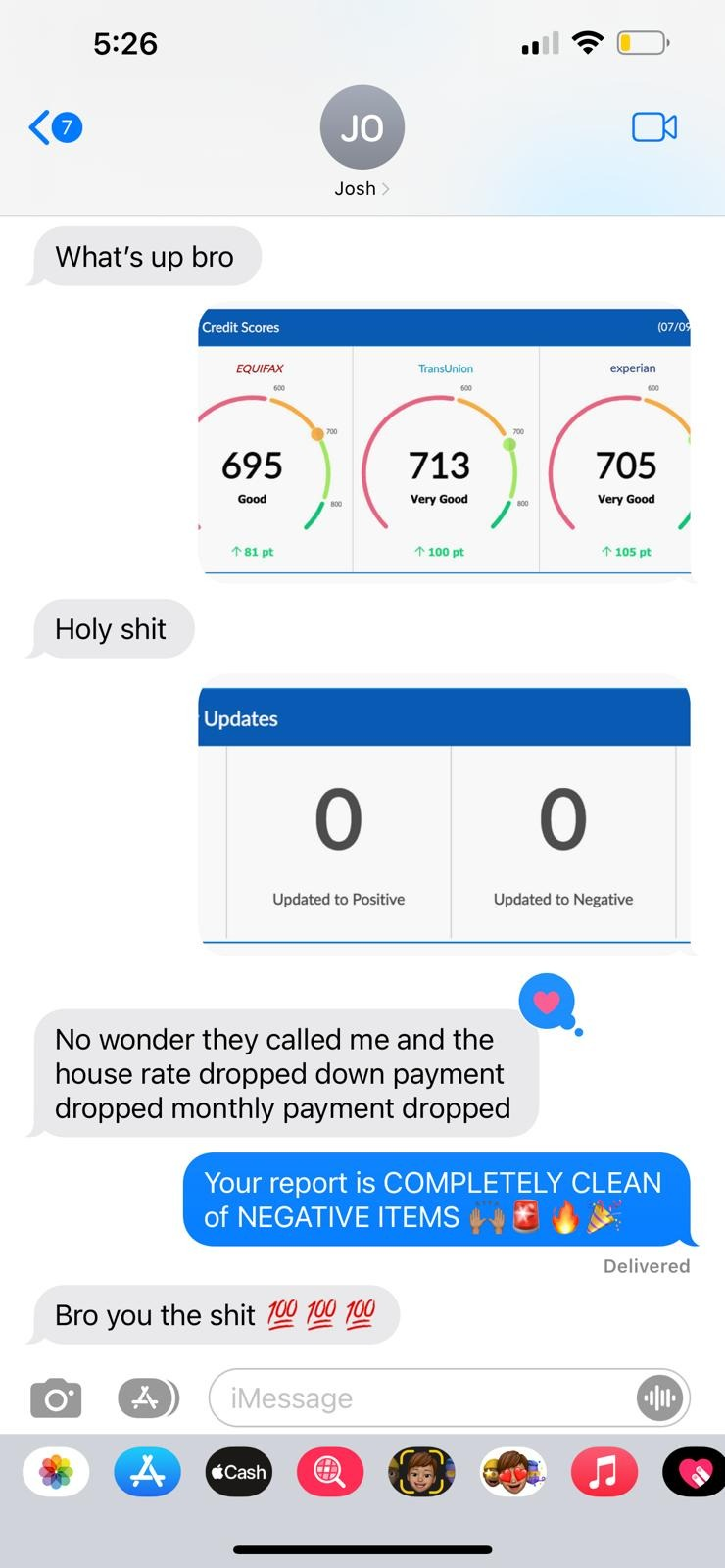Start a FaceTime video call with Josh
The height and width of the screenshot is (1568, 725).
click(x=653, y=127)
